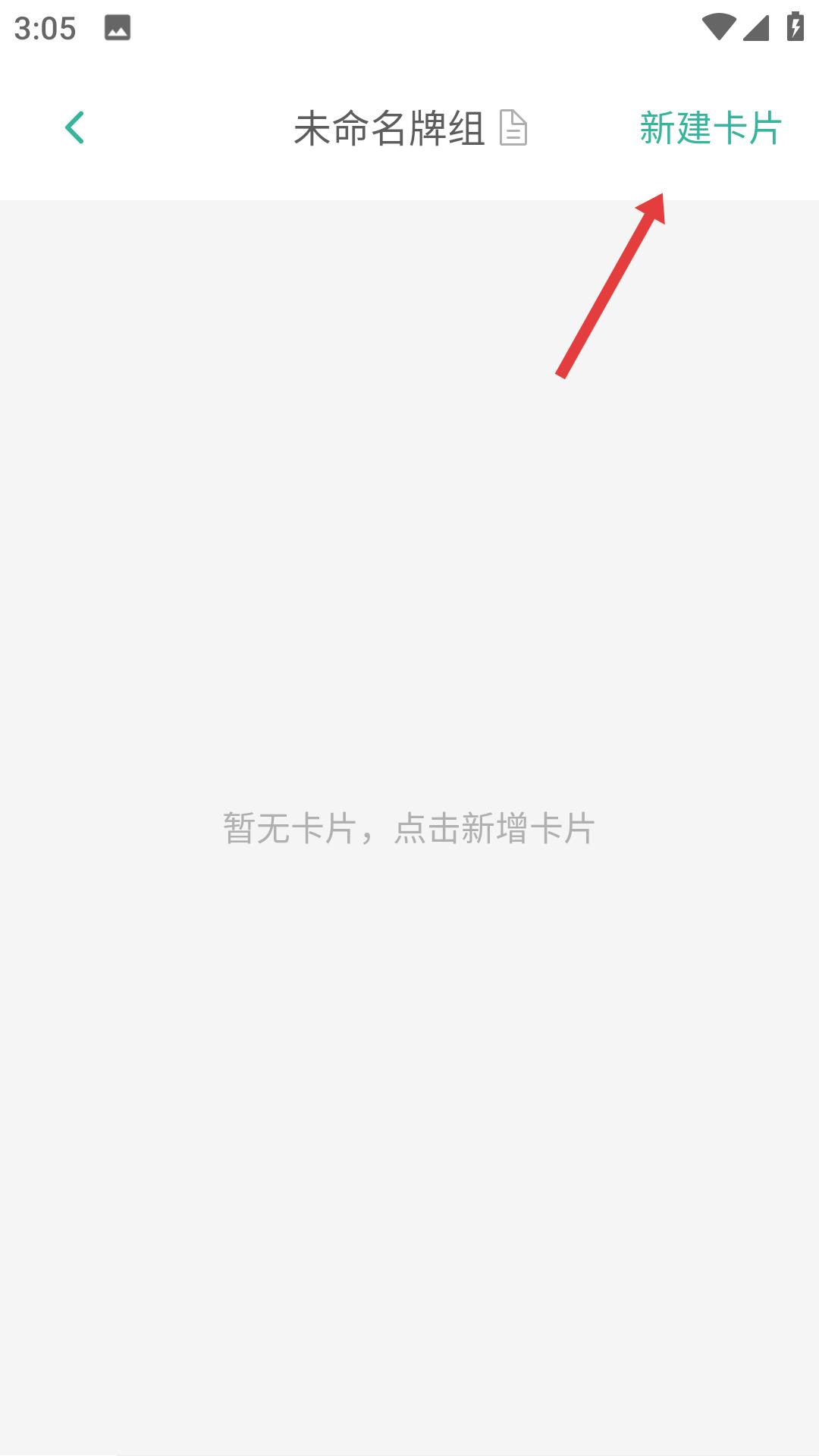This screenshot has width=819, height=1456.
Task: Tap the top-right corner new card control
Action: click(x=710, y=129)
